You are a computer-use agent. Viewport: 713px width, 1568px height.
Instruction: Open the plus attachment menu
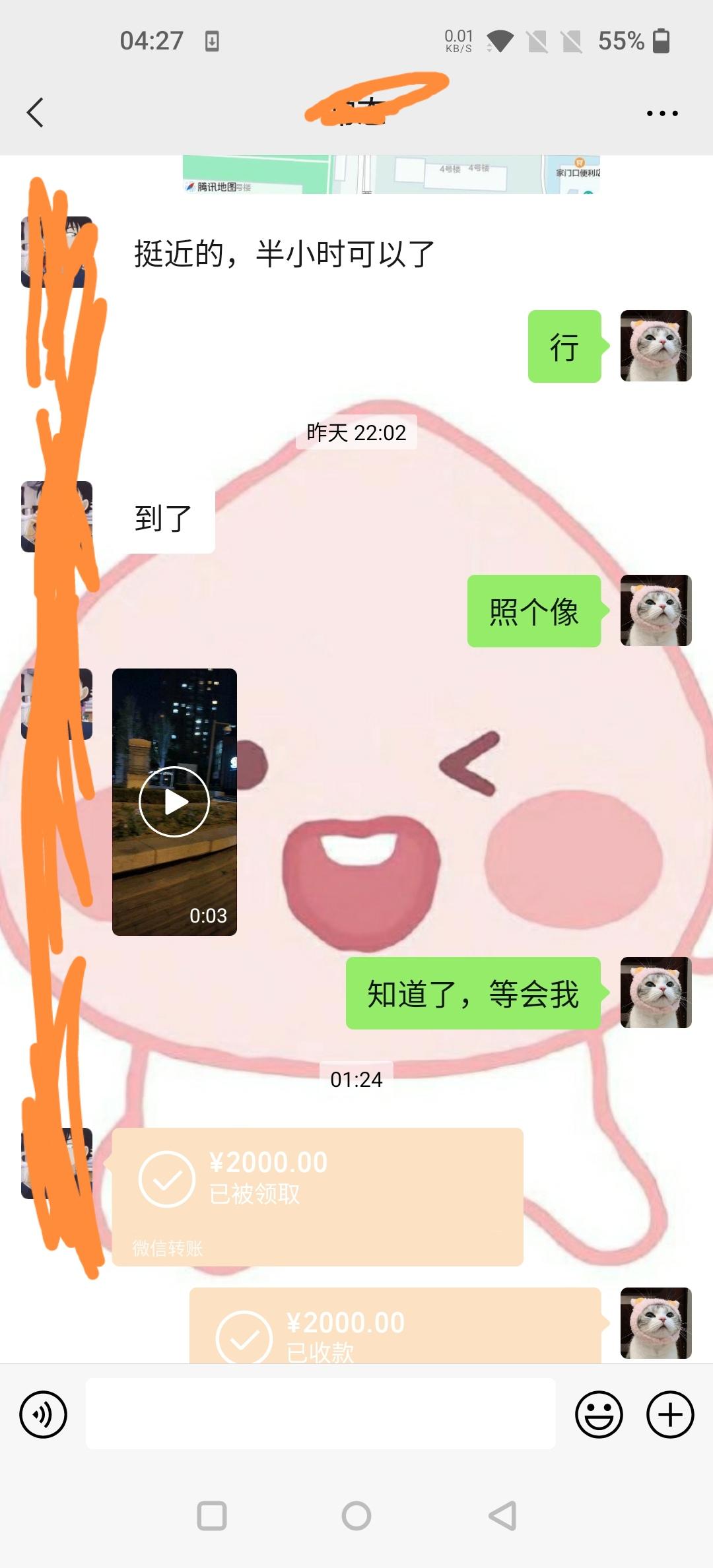click(669, 1414)
